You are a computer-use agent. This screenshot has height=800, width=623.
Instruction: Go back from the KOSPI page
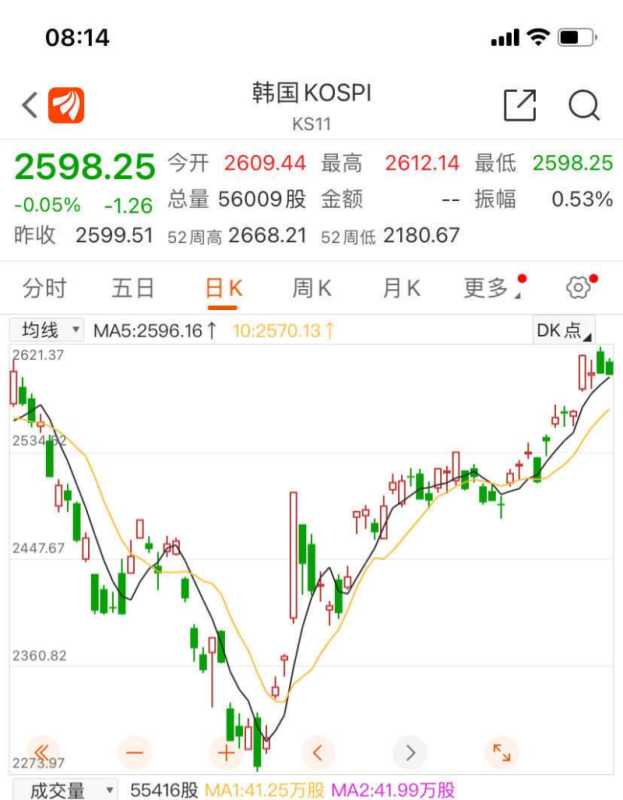point(30,105)
